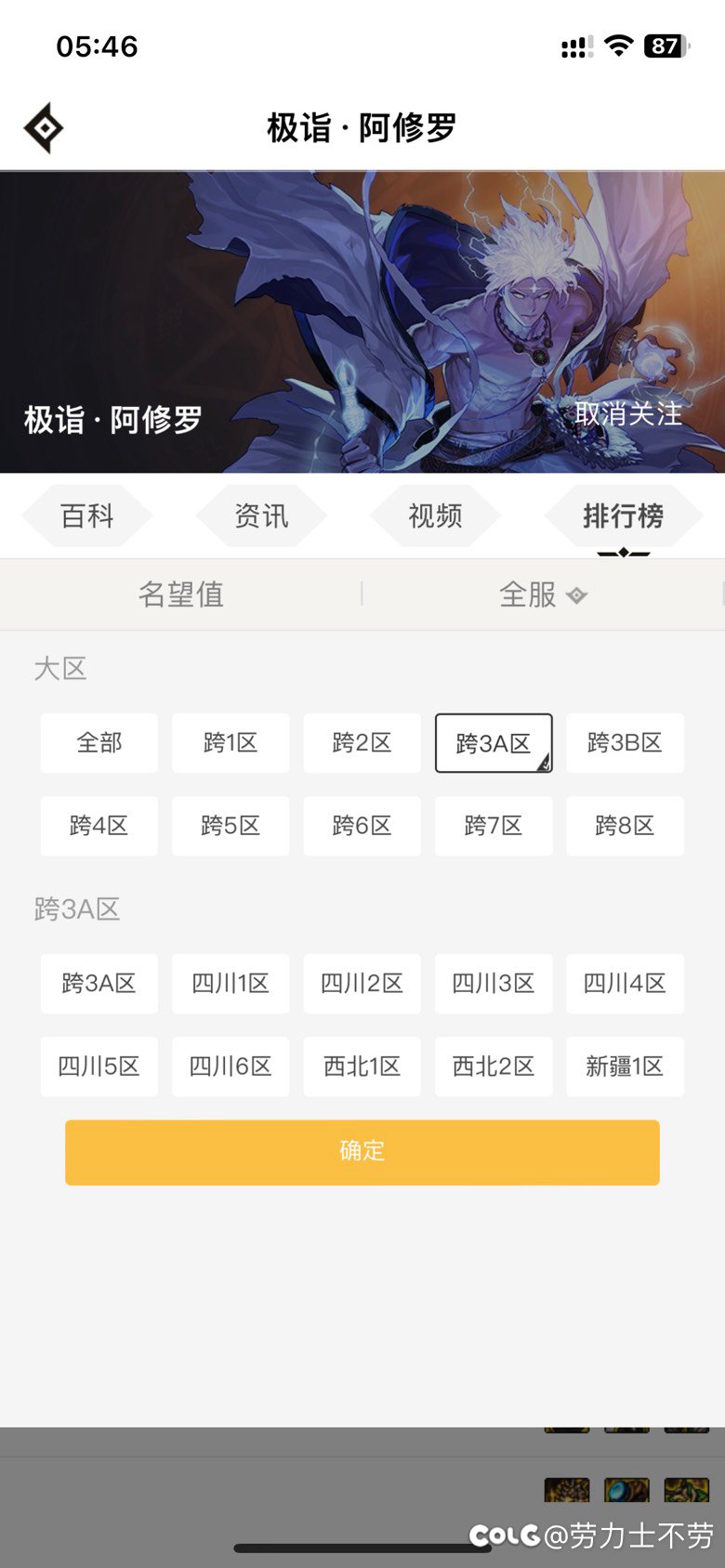725x1568 pixels.
Task: Tap 取消关注 to unfollow
Action: tap(628, 414)
